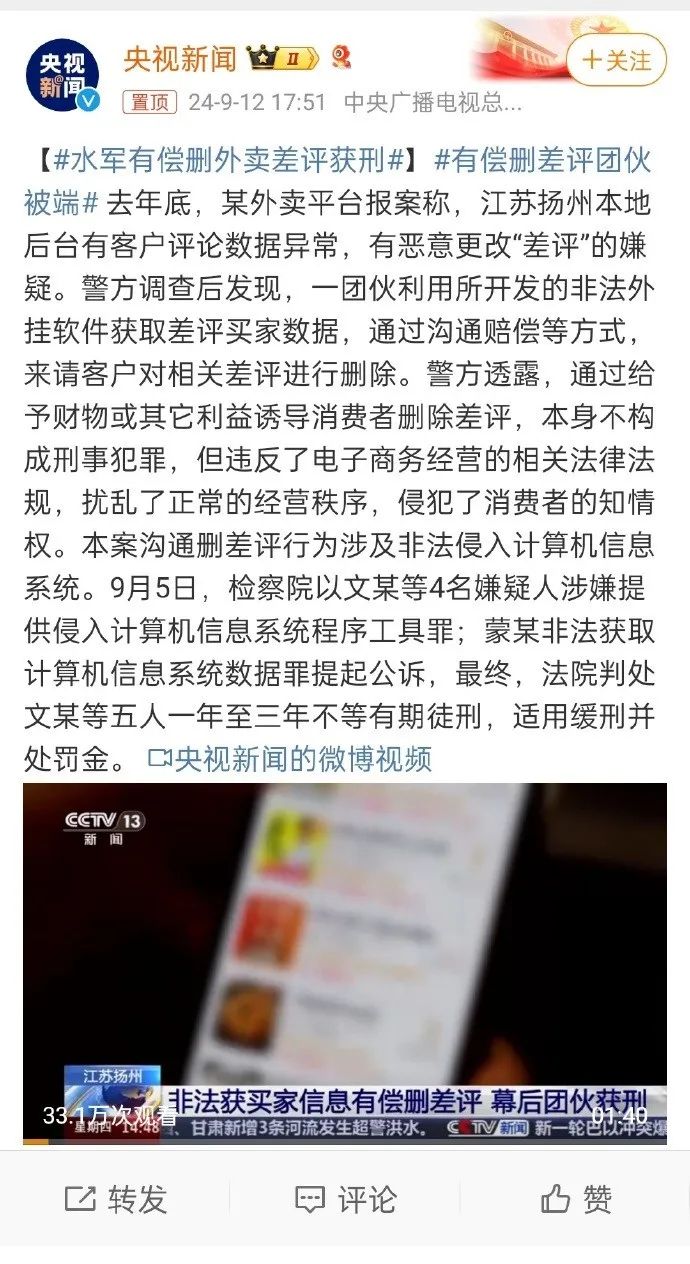Repost this post via 转发
The image size is (690, 1264).
(x=115, y=1199)
